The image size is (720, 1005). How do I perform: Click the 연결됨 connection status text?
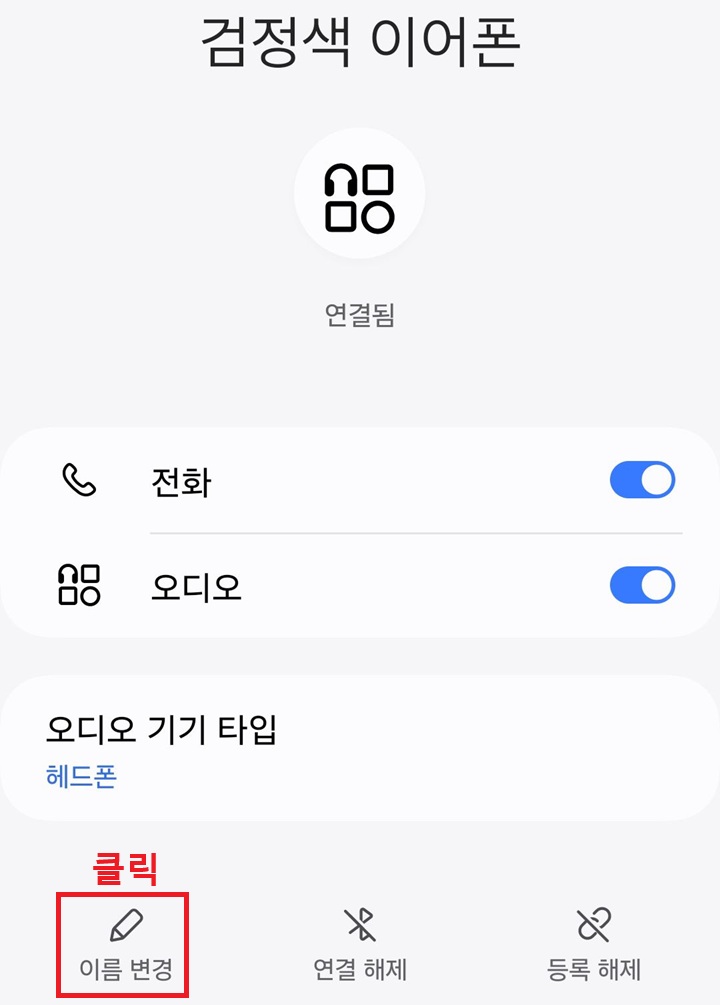(360, 311)
